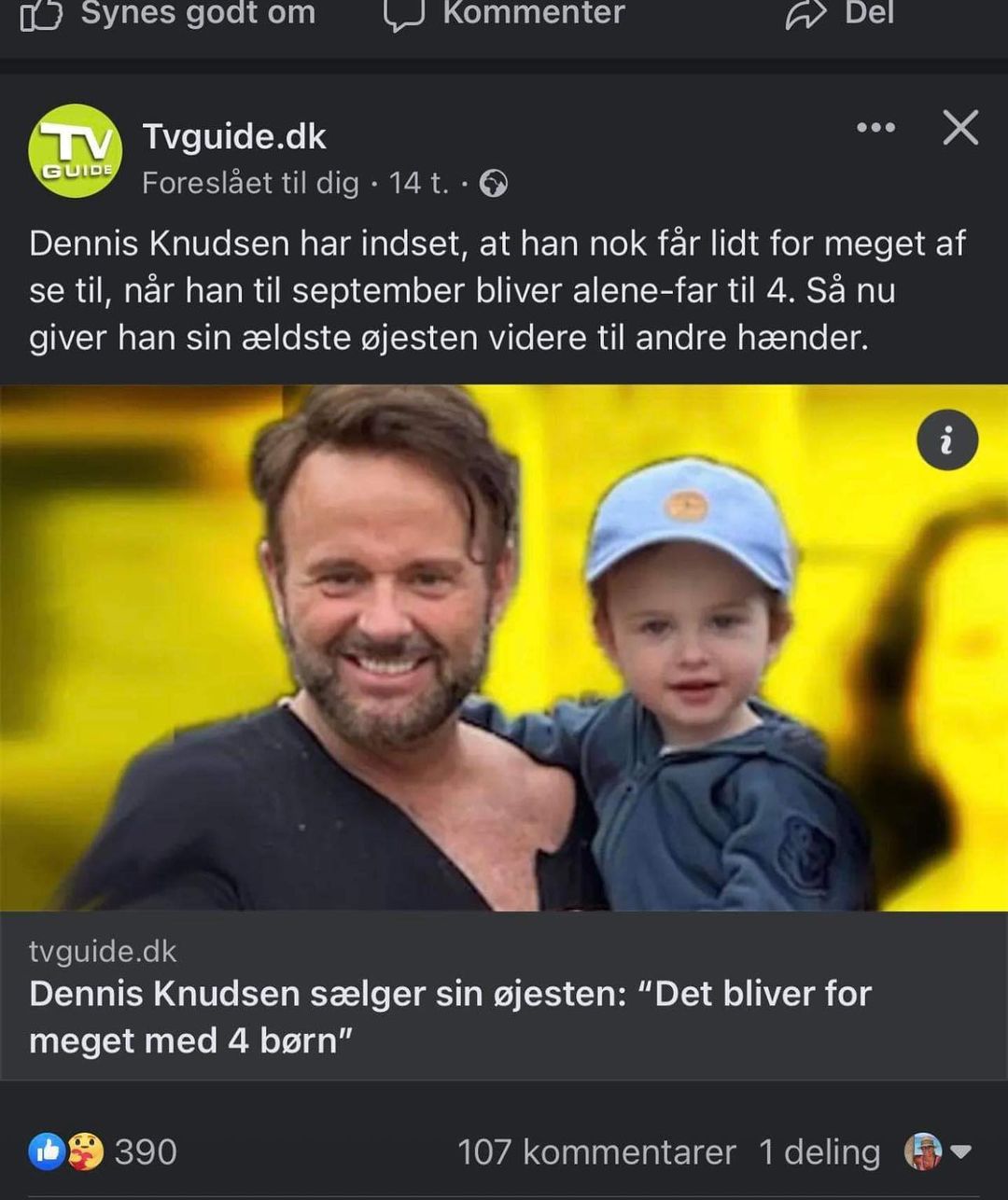The width and height of the screenshot is (1008, 1200).
Task: Open the Dennis Knudsen article image
Action: [504, 648]
